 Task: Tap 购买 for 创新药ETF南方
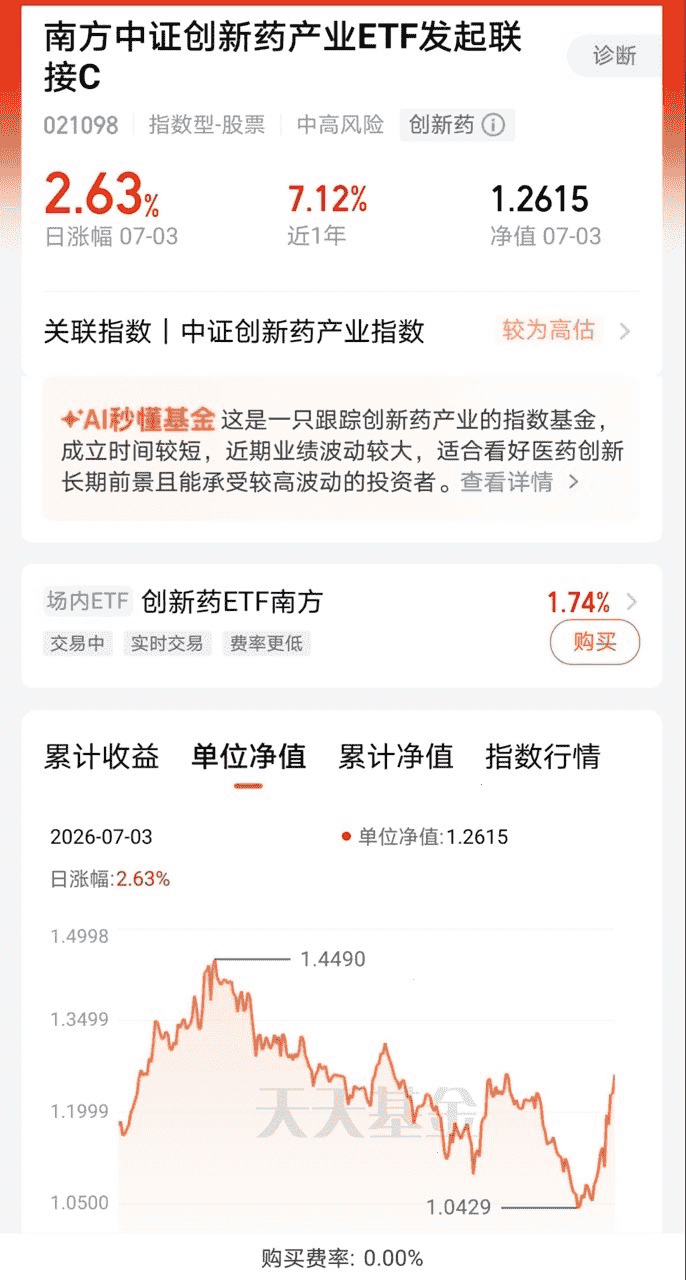tap(595, 642)
